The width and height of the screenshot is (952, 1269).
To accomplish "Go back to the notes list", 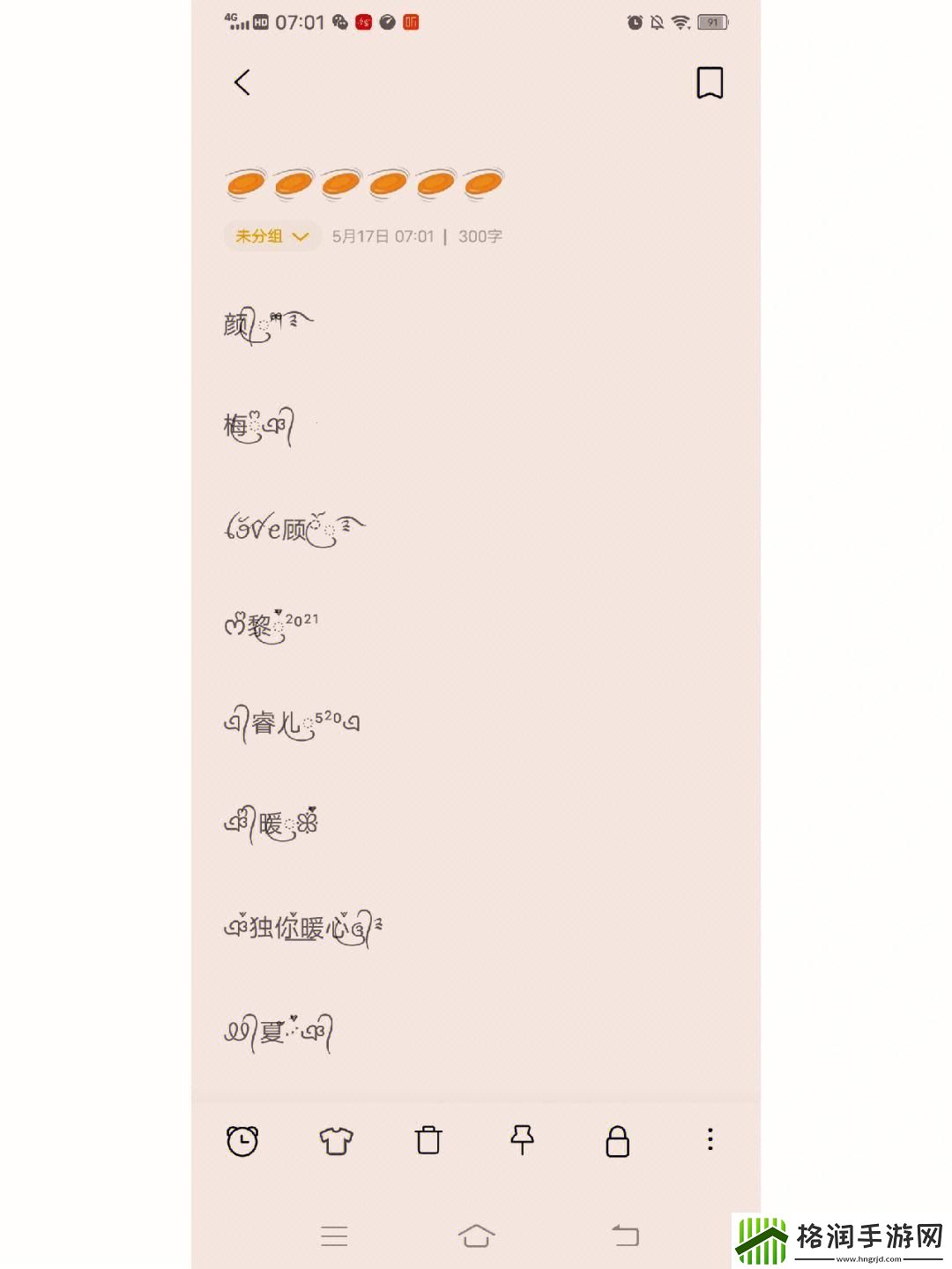I will [x=242, y=83].
